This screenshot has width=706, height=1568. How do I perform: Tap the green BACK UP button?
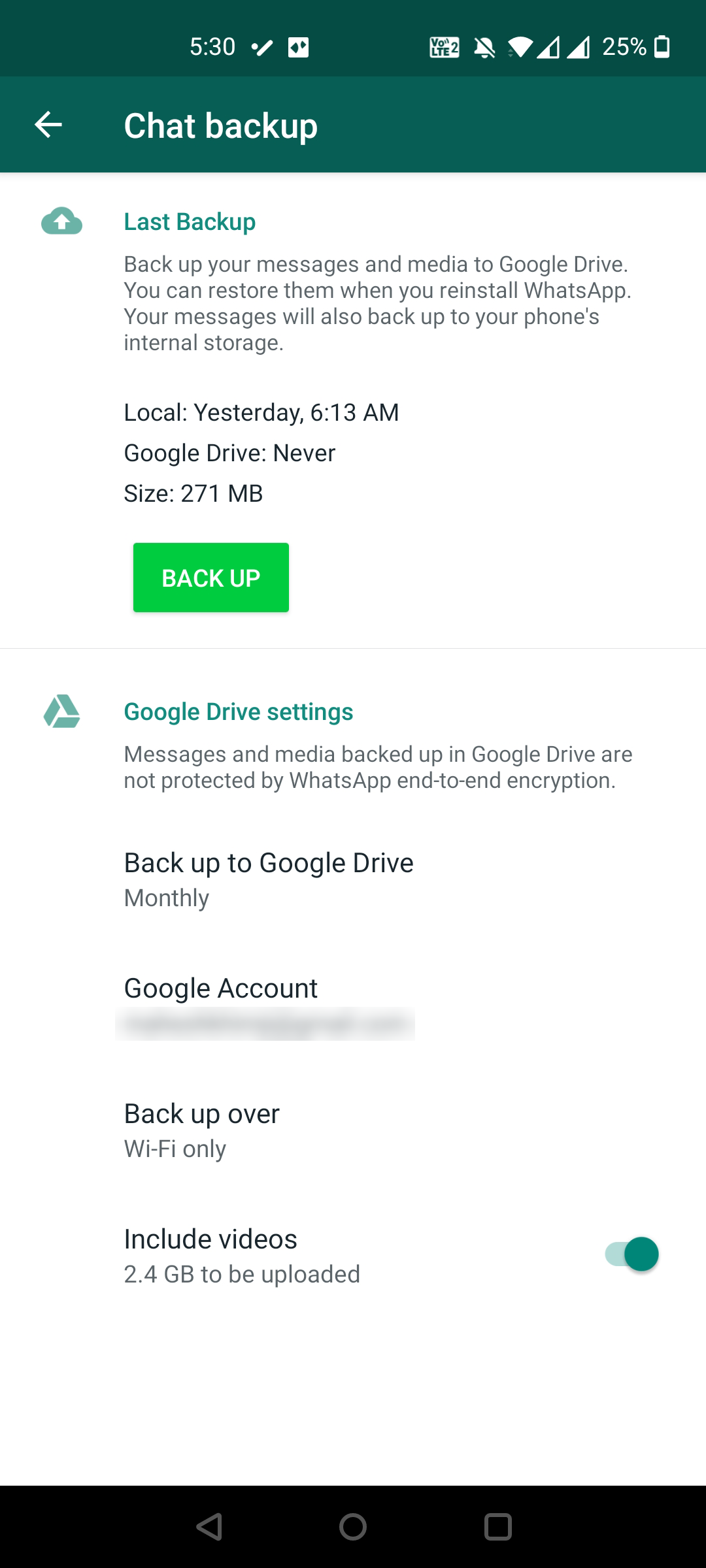pyautogui.click(x=210, y=578)
